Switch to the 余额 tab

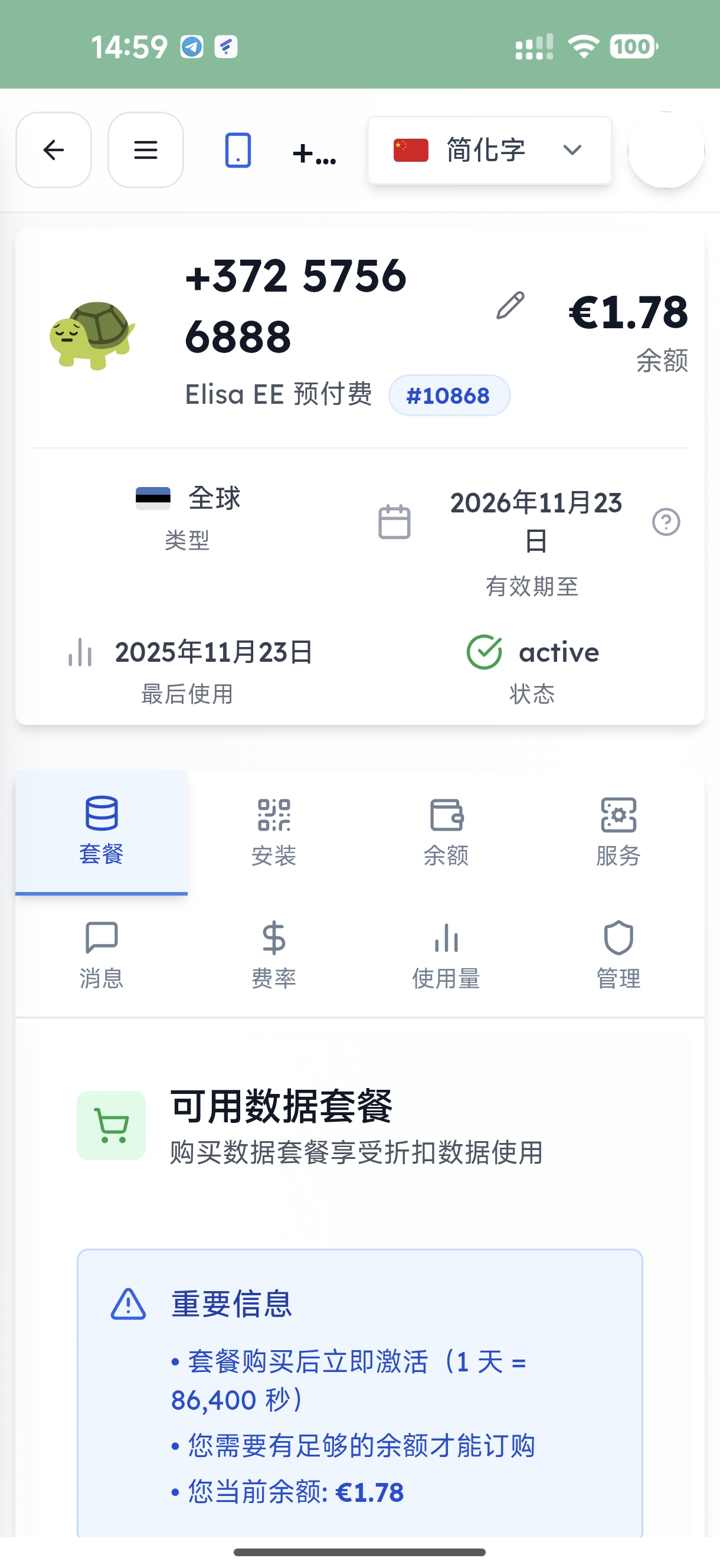pos(446,831)
